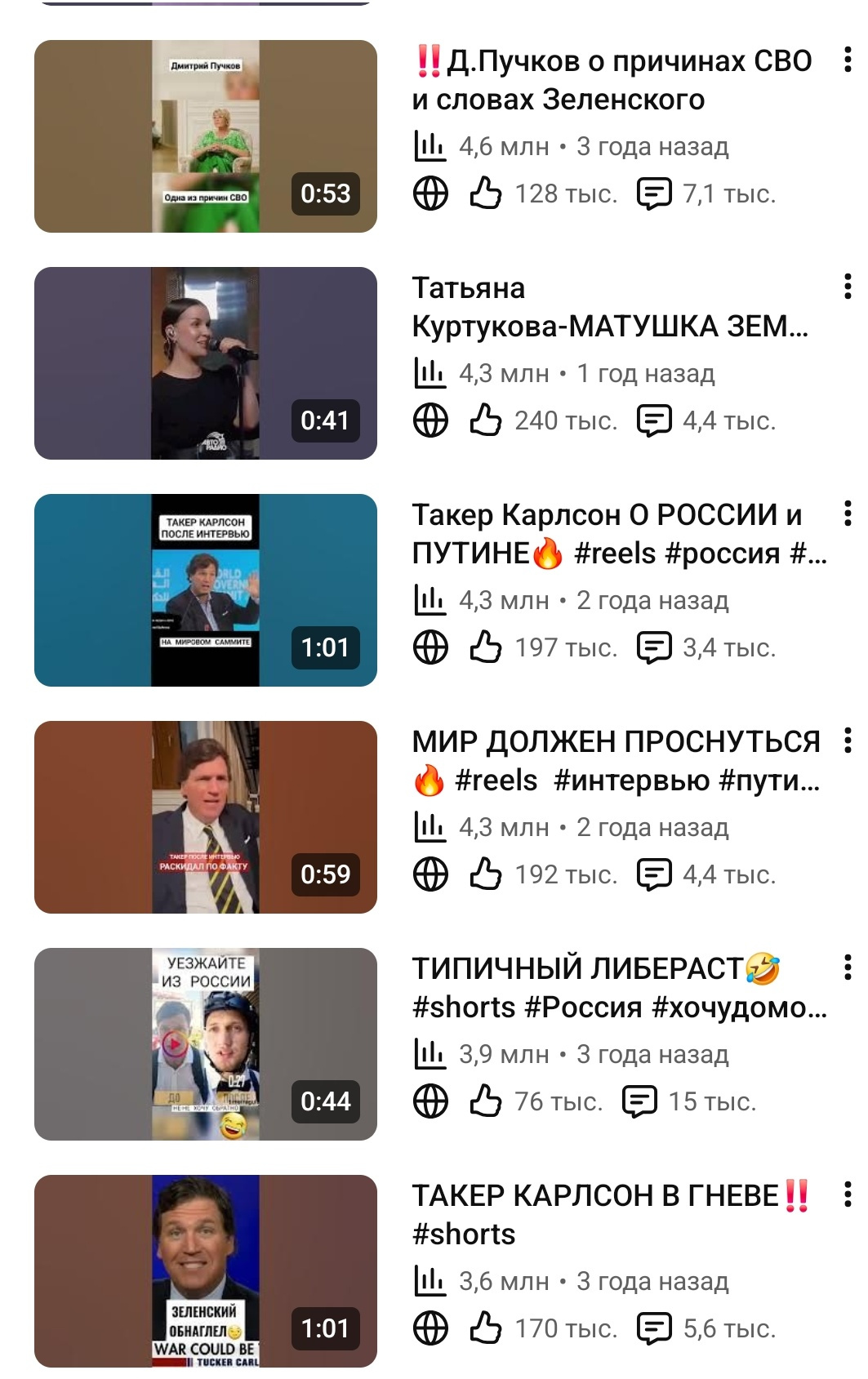Play the Татьяна Куртукова 0:41 video

coord(205,363)
